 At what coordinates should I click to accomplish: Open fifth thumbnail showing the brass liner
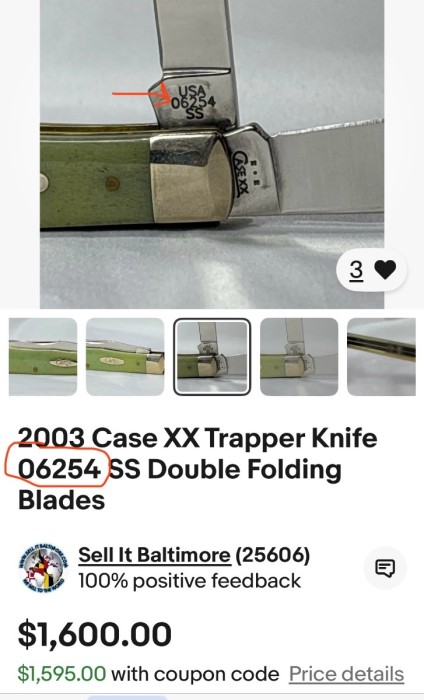[382, 357]
